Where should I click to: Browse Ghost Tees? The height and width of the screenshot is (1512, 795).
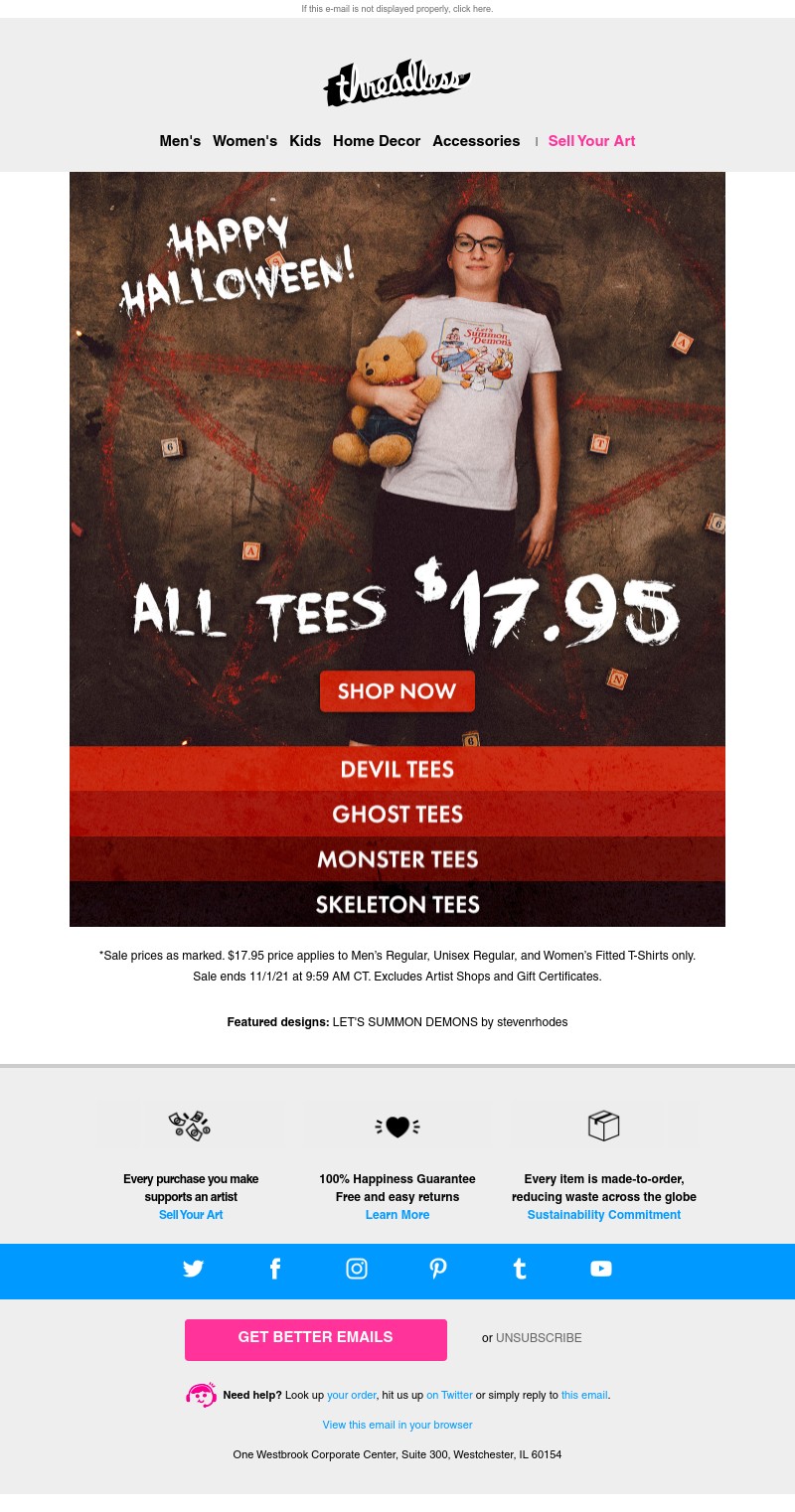(x=397, y=814)
